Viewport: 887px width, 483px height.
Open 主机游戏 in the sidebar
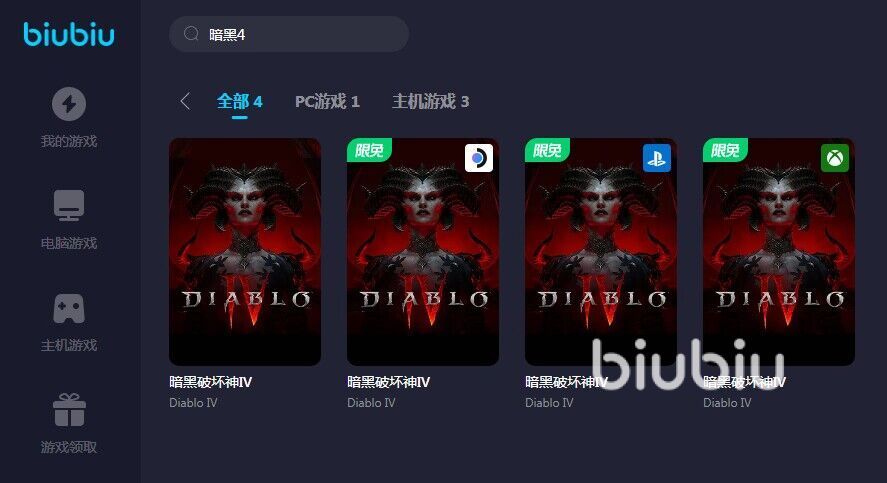pos(69,321)
